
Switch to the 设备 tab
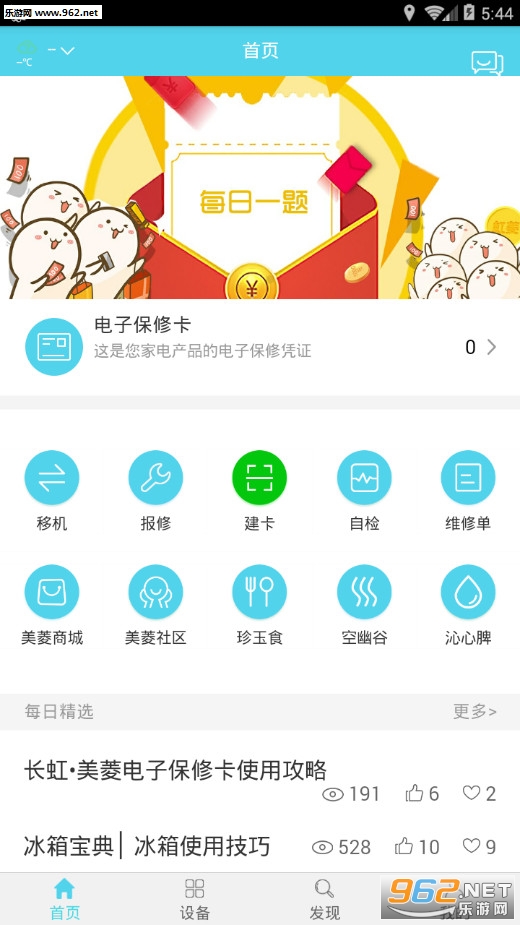click(x=195, y=900)
